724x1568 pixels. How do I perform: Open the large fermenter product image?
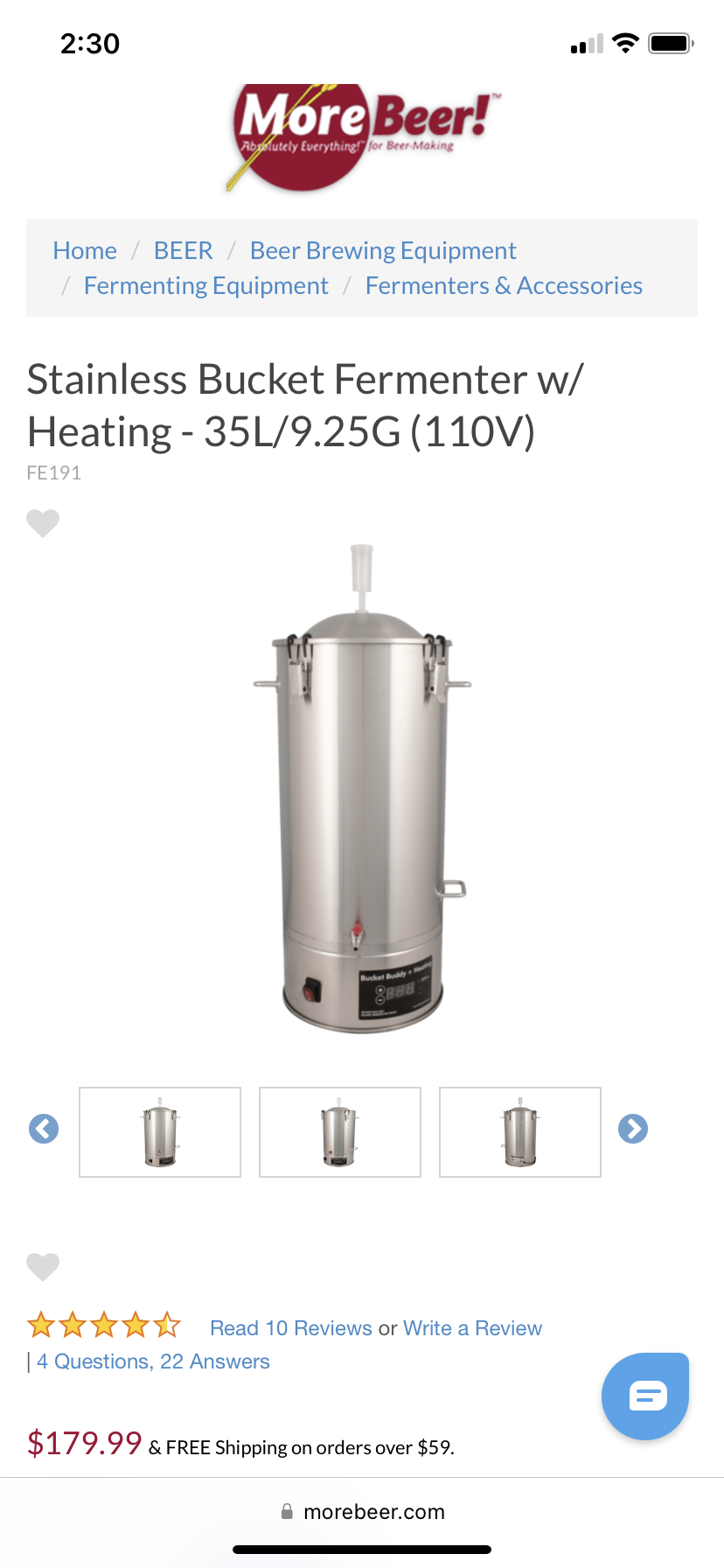pyautogui.click(x=362, y=789)
